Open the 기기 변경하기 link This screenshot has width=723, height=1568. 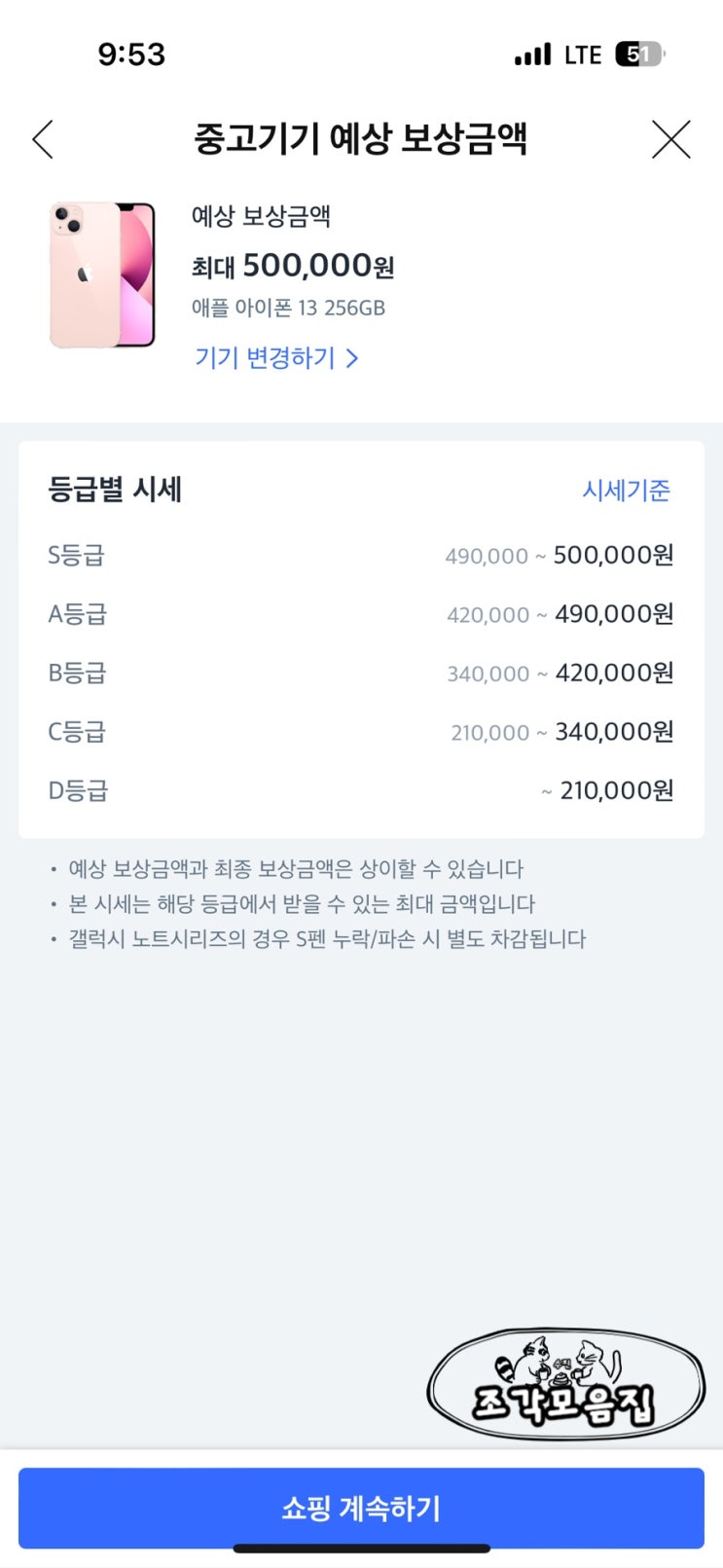point(276,358)
